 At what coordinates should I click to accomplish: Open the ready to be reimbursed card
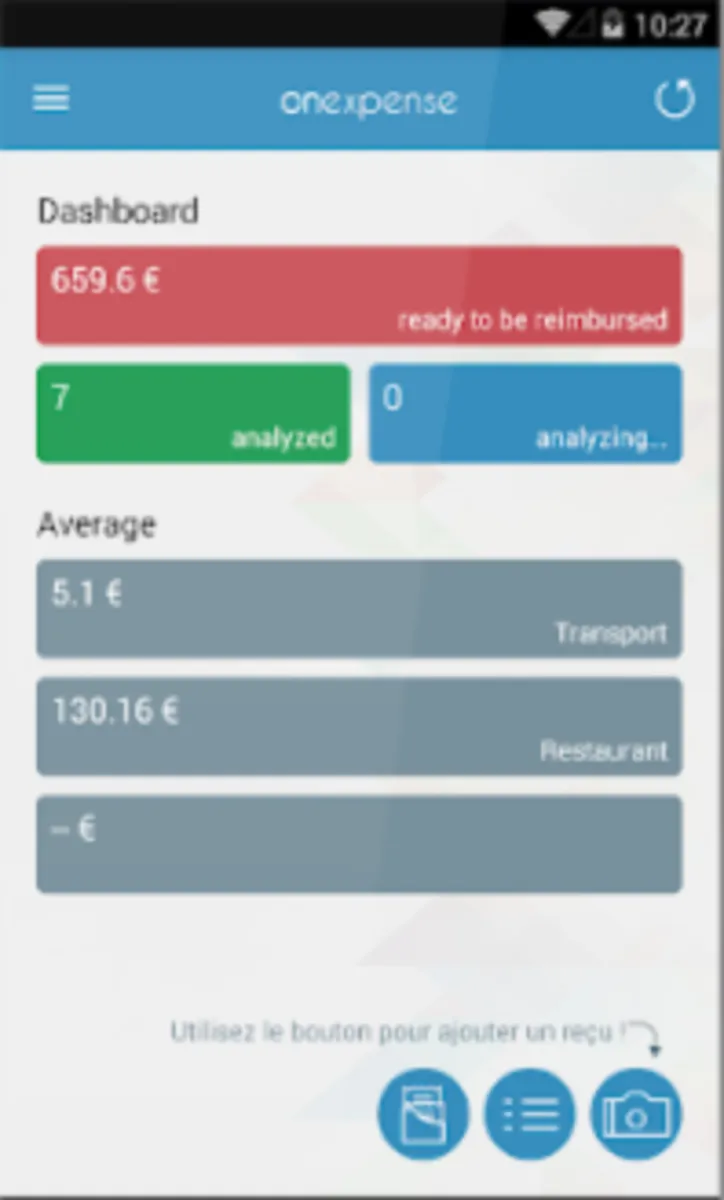coord(359,295)
